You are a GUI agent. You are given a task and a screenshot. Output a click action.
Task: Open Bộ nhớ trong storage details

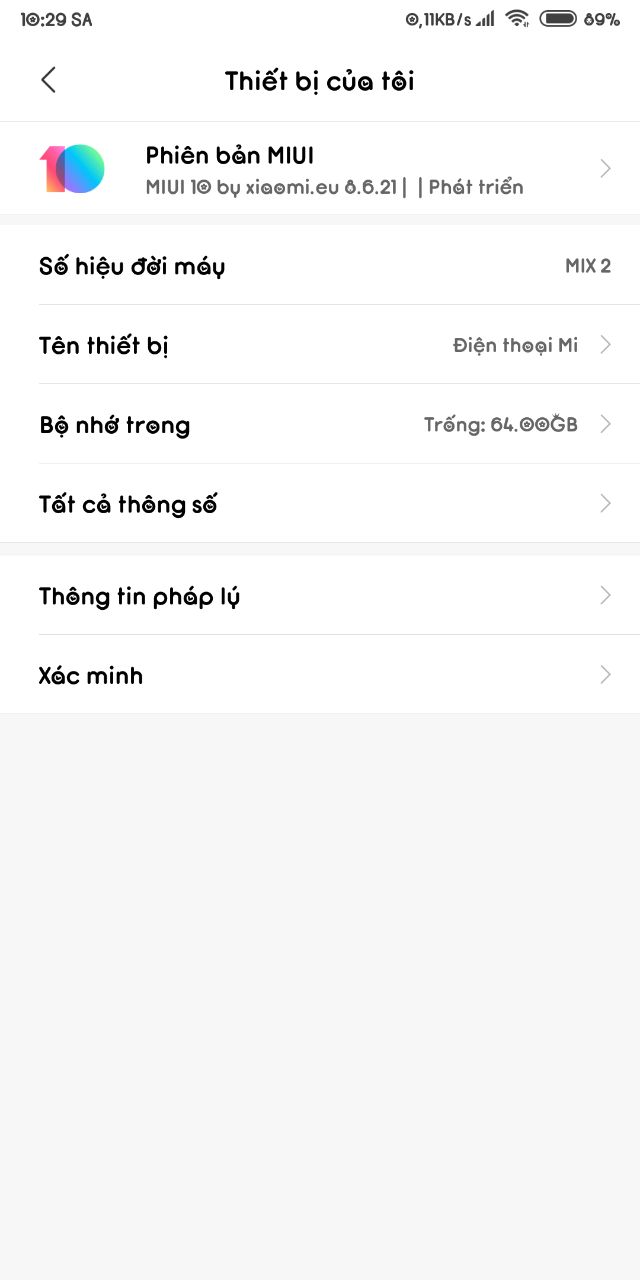click(x=320, y=424)
